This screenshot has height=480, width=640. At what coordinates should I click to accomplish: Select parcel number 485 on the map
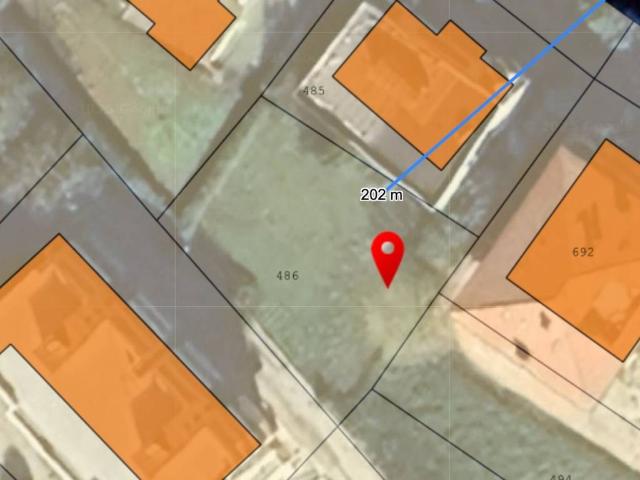coord(314,91)
